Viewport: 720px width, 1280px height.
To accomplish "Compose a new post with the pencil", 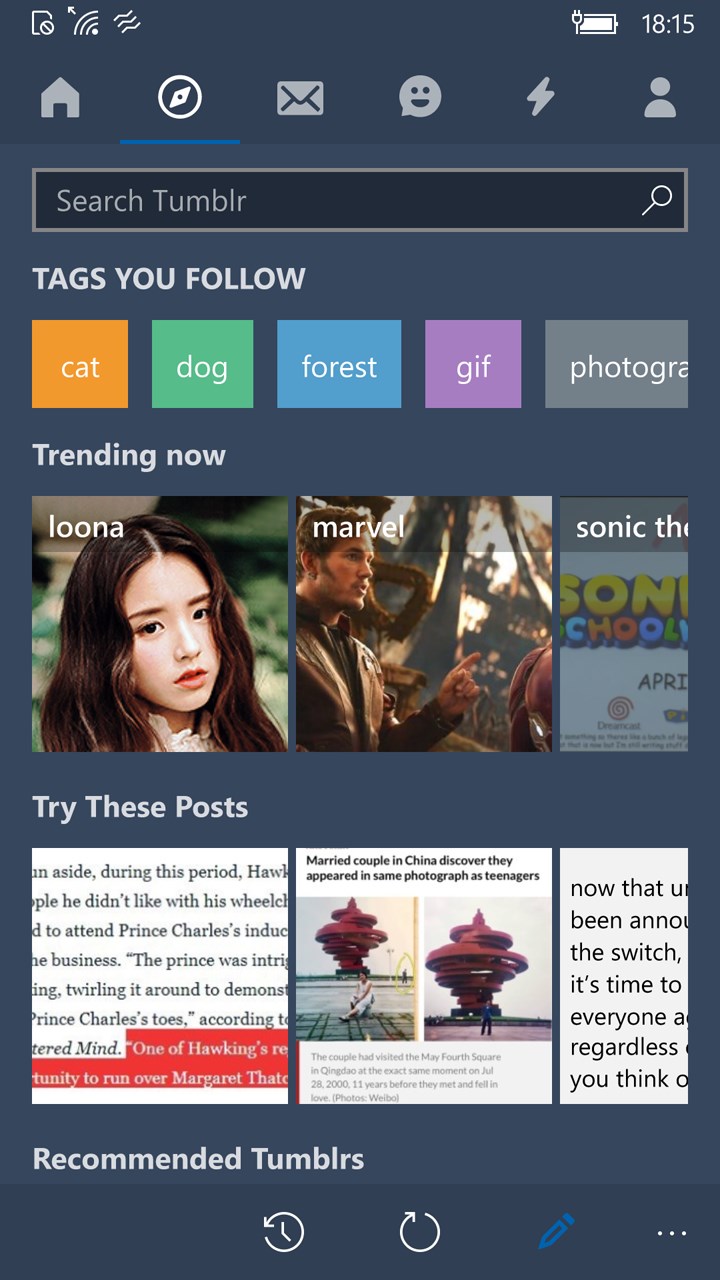I will pos(556,1232).
